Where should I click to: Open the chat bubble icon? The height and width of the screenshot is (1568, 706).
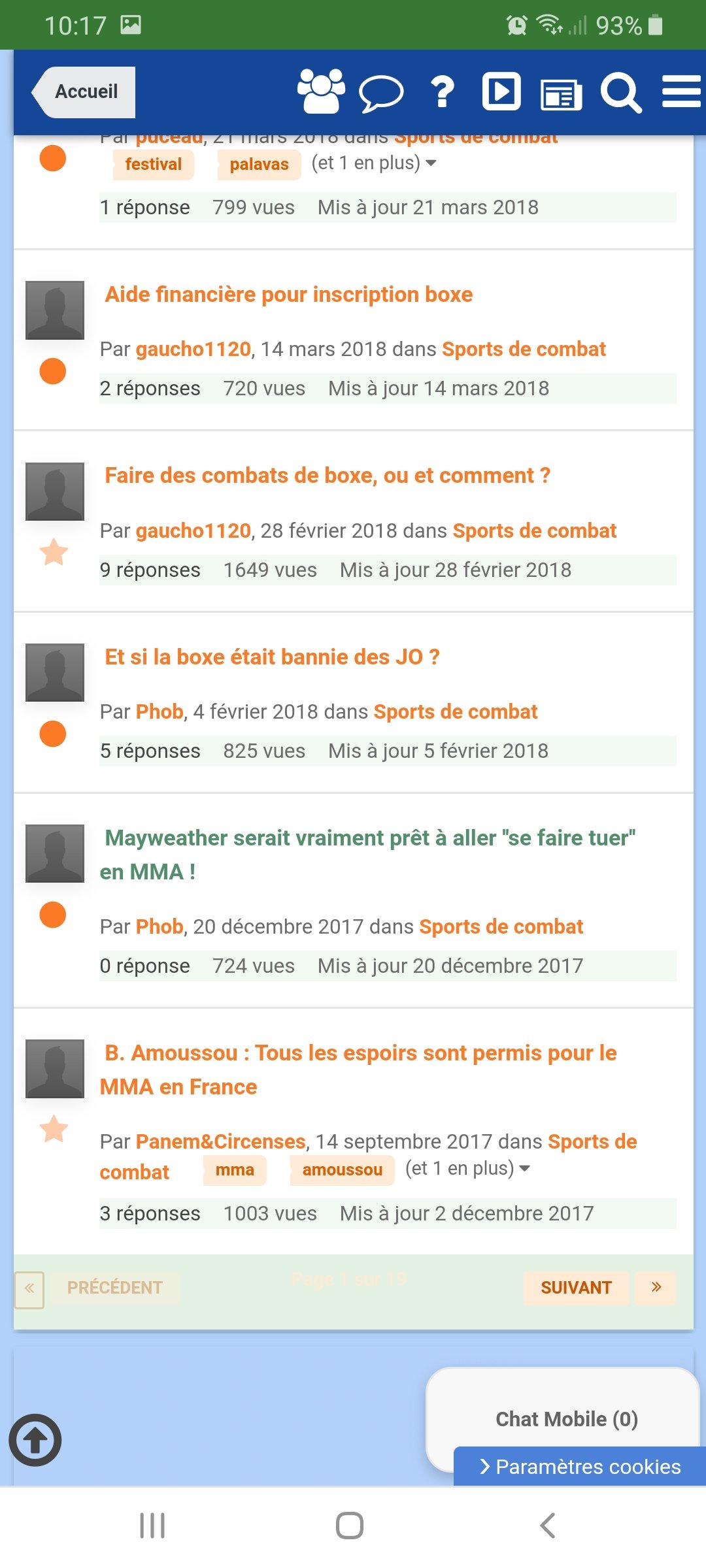click(x=381, y=93)
